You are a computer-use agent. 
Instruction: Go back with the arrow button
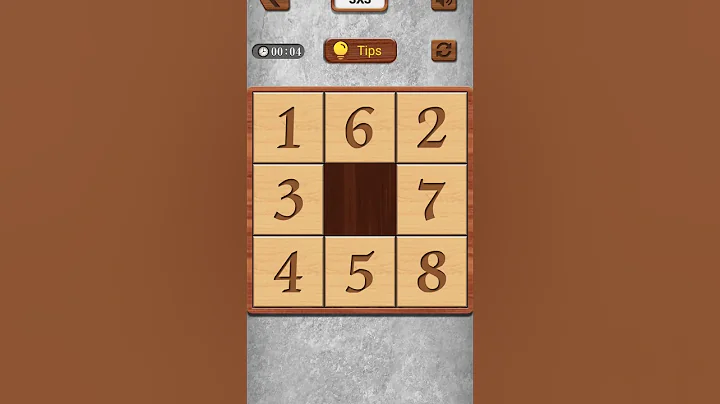click(x=274, y=3)
